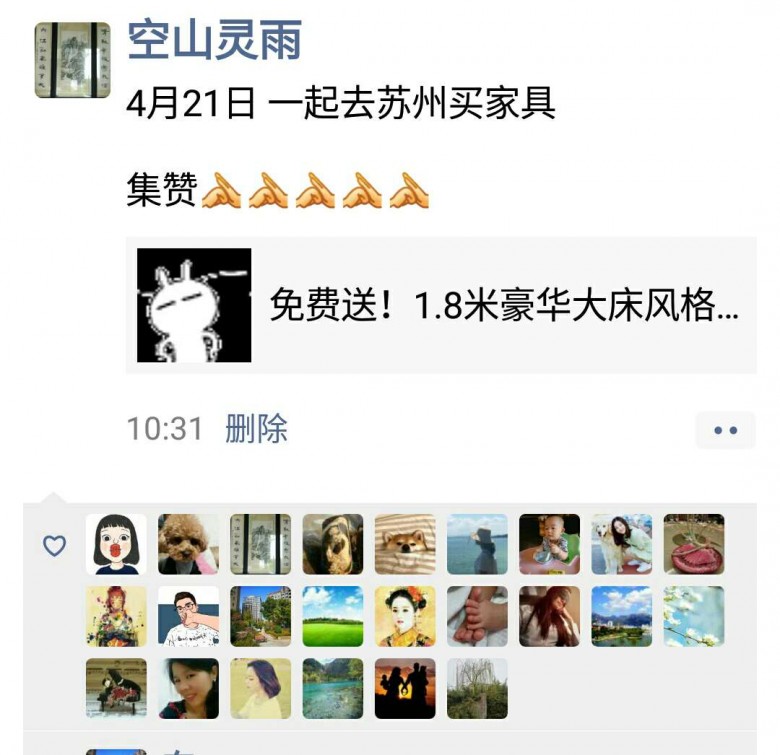Open the shared link 免费送！1.8米豪华大床
The image size is (780, 755).
pos(441,306)
